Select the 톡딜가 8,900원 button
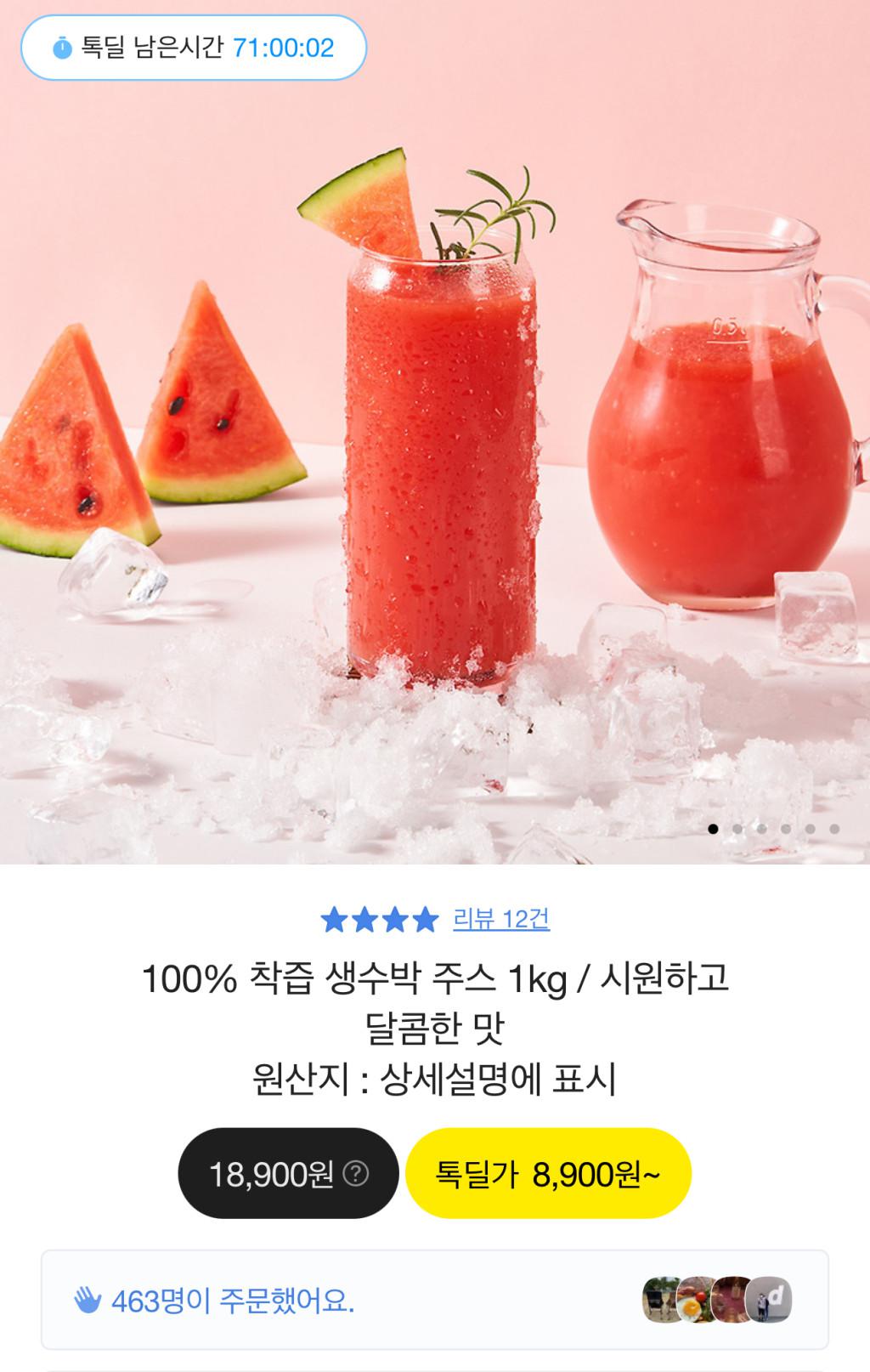Image resolution: width=870 pixels, height=1372 pixels. pyautogui.click(x=548, y=1174)
